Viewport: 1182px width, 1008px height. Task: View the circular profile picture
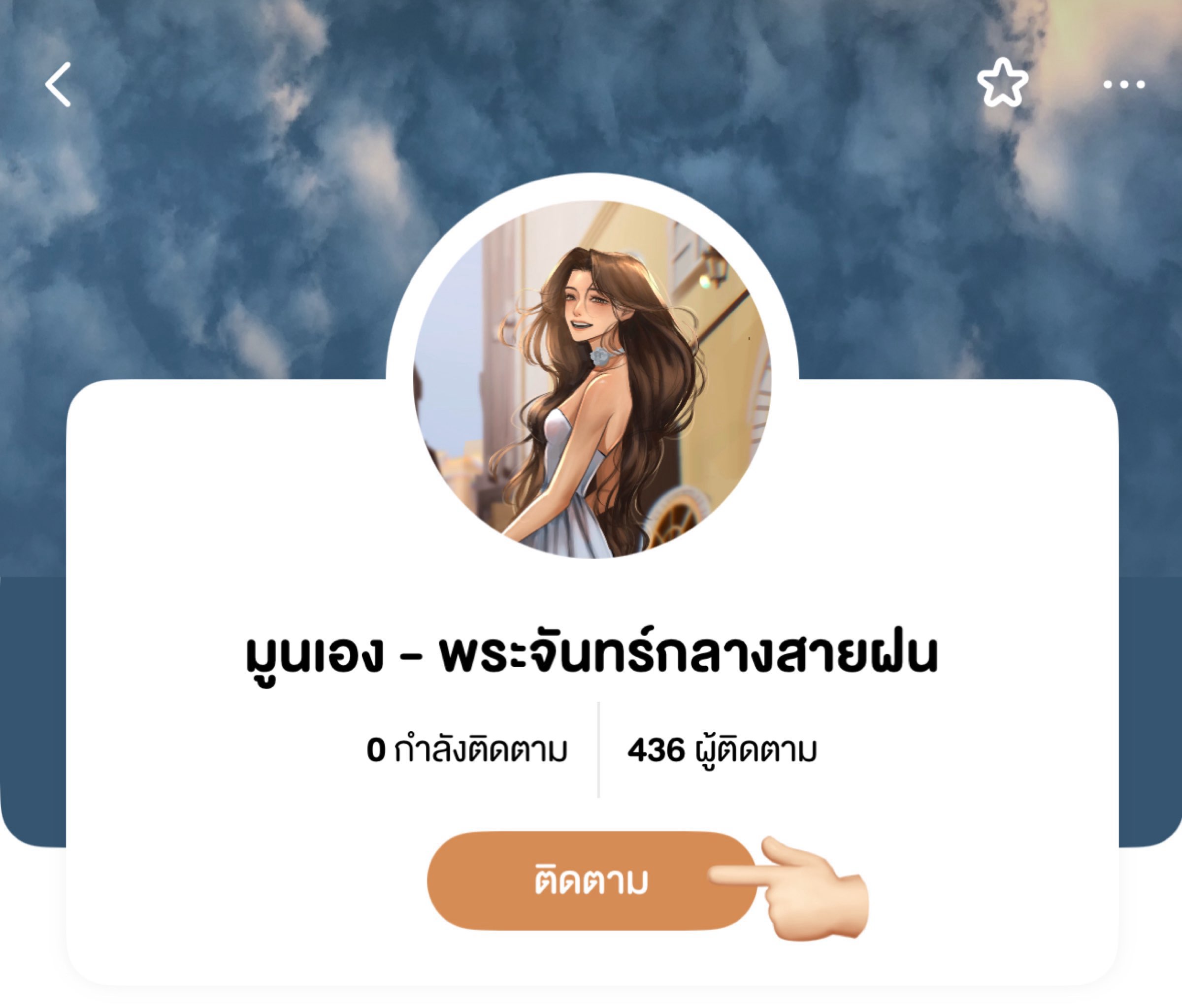[x=591, y=379]
